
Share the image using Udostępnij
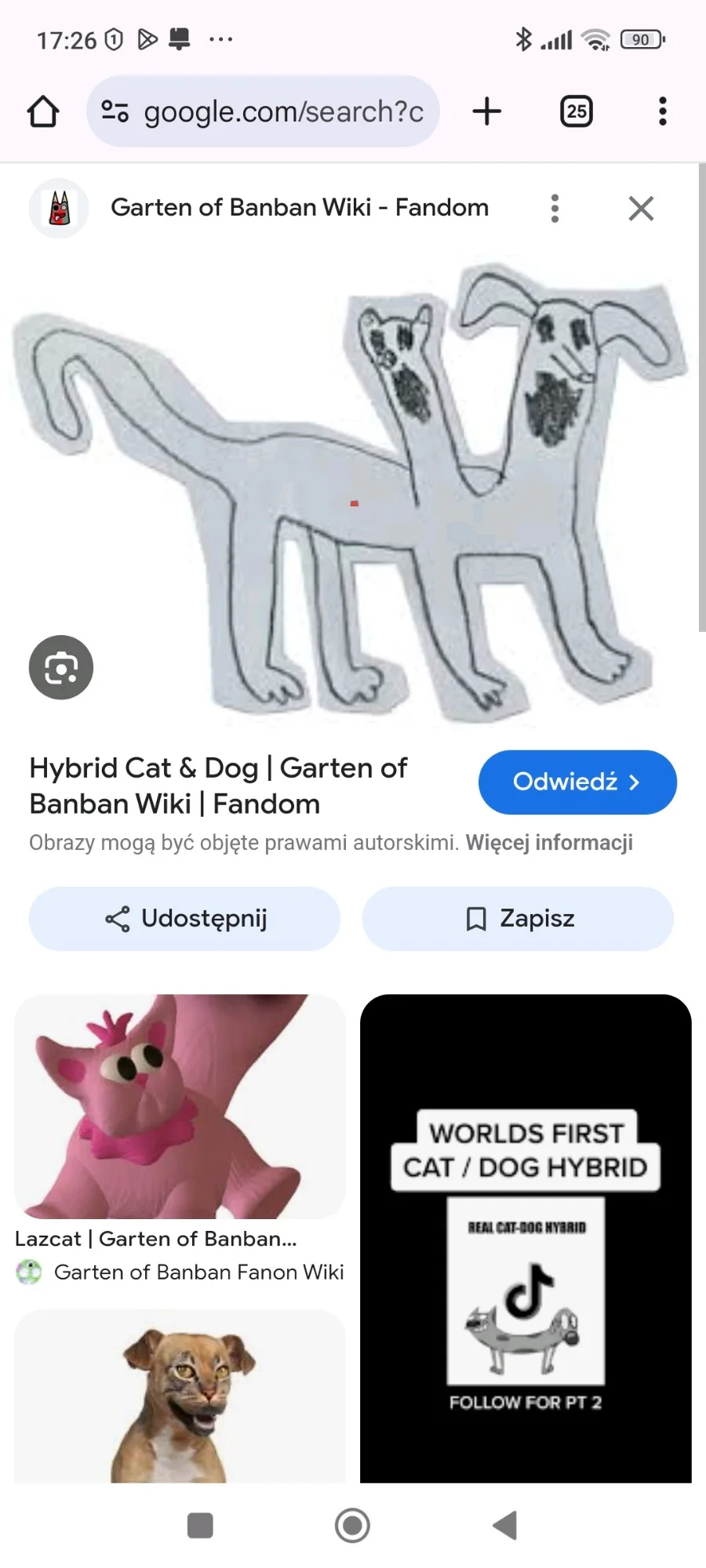pos(184,919)
